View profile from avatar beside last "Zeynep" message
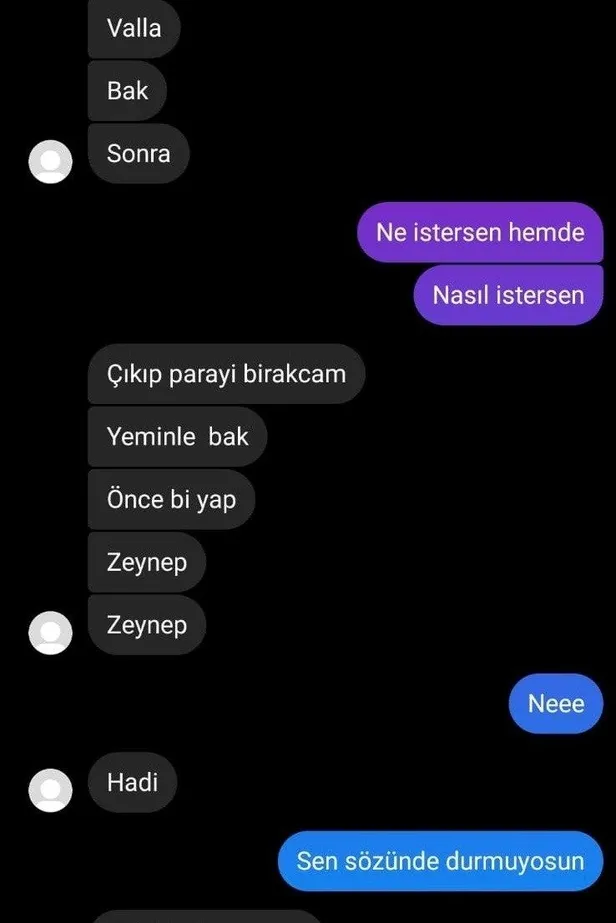This screenshot has height=923, width=616. (x=51, y=633)
